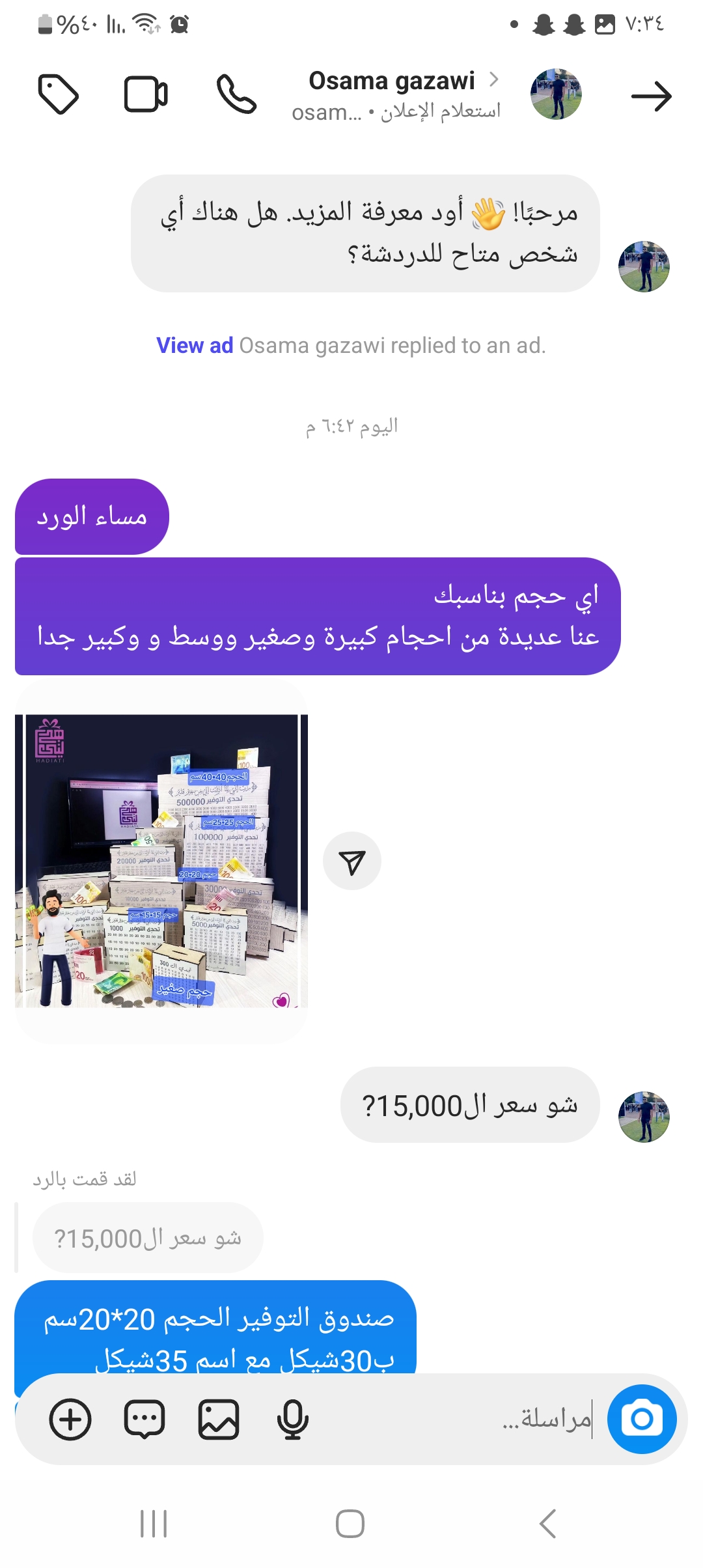
Task: Open the label tag icon
Action: point(59,95)
